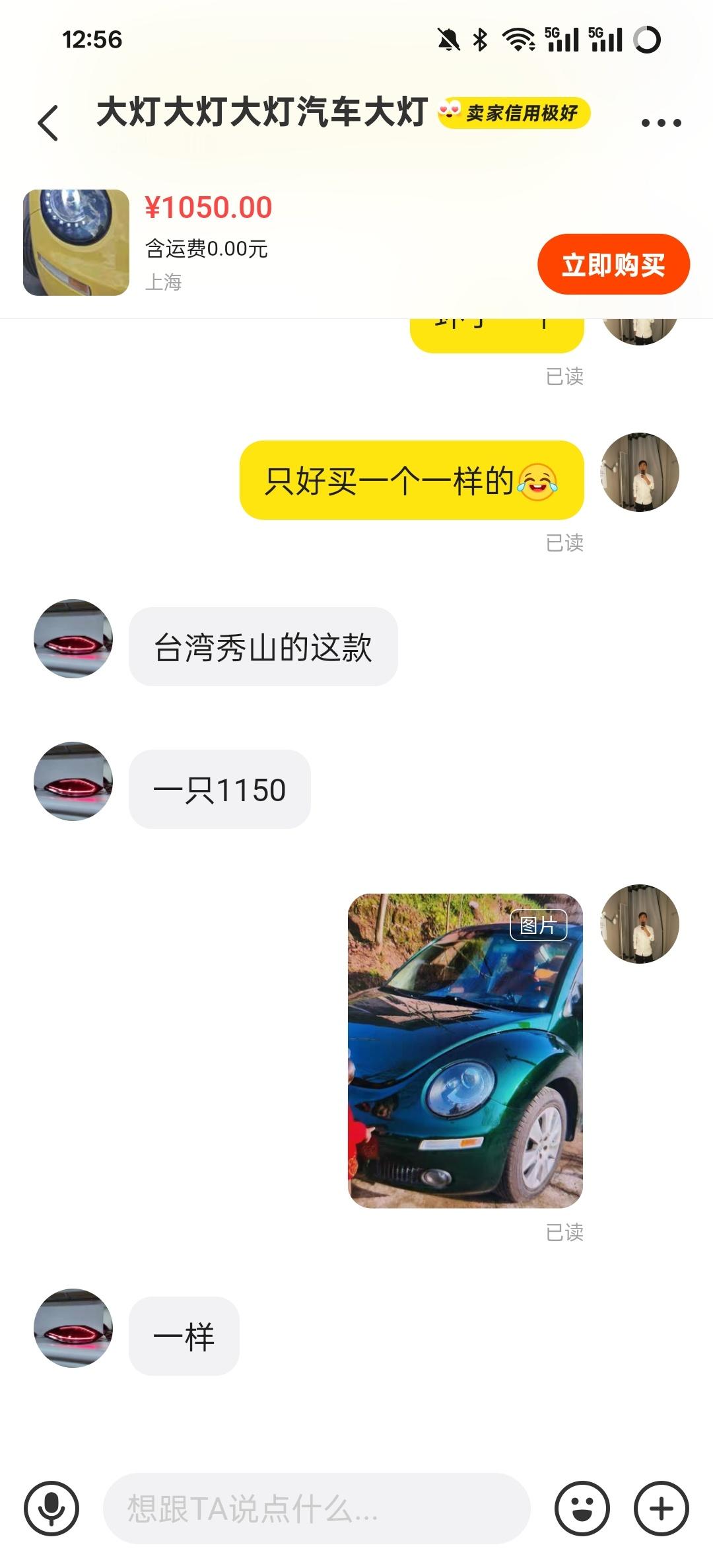Image resolution: width=713 pixels, height=1568 pixels.
Task: Select the 一只1150 message bubble
Action: click(220, 791)
